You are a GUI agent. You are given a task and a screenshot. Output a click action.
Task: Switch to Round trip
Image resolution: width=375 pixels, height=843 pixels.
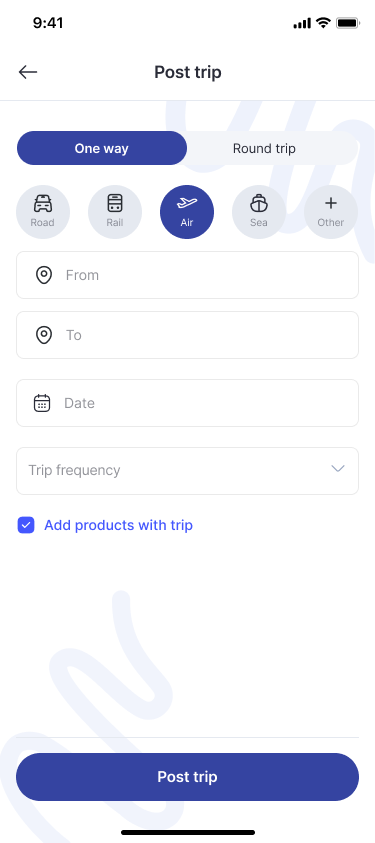point(264,148)
